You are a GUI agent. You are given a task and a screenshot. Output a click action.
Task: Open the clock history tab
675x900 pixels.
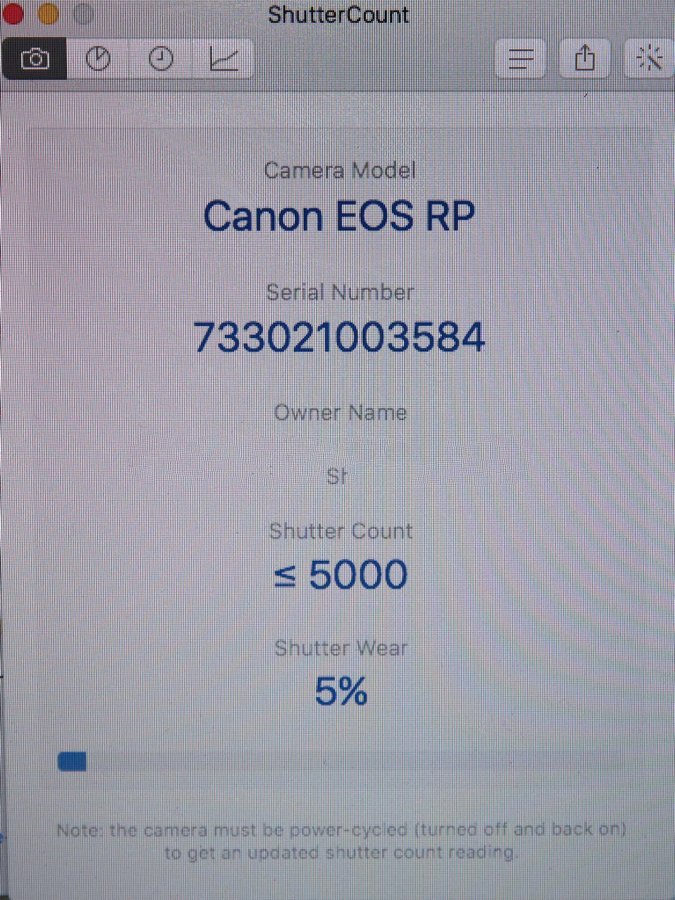click(160, 60)
